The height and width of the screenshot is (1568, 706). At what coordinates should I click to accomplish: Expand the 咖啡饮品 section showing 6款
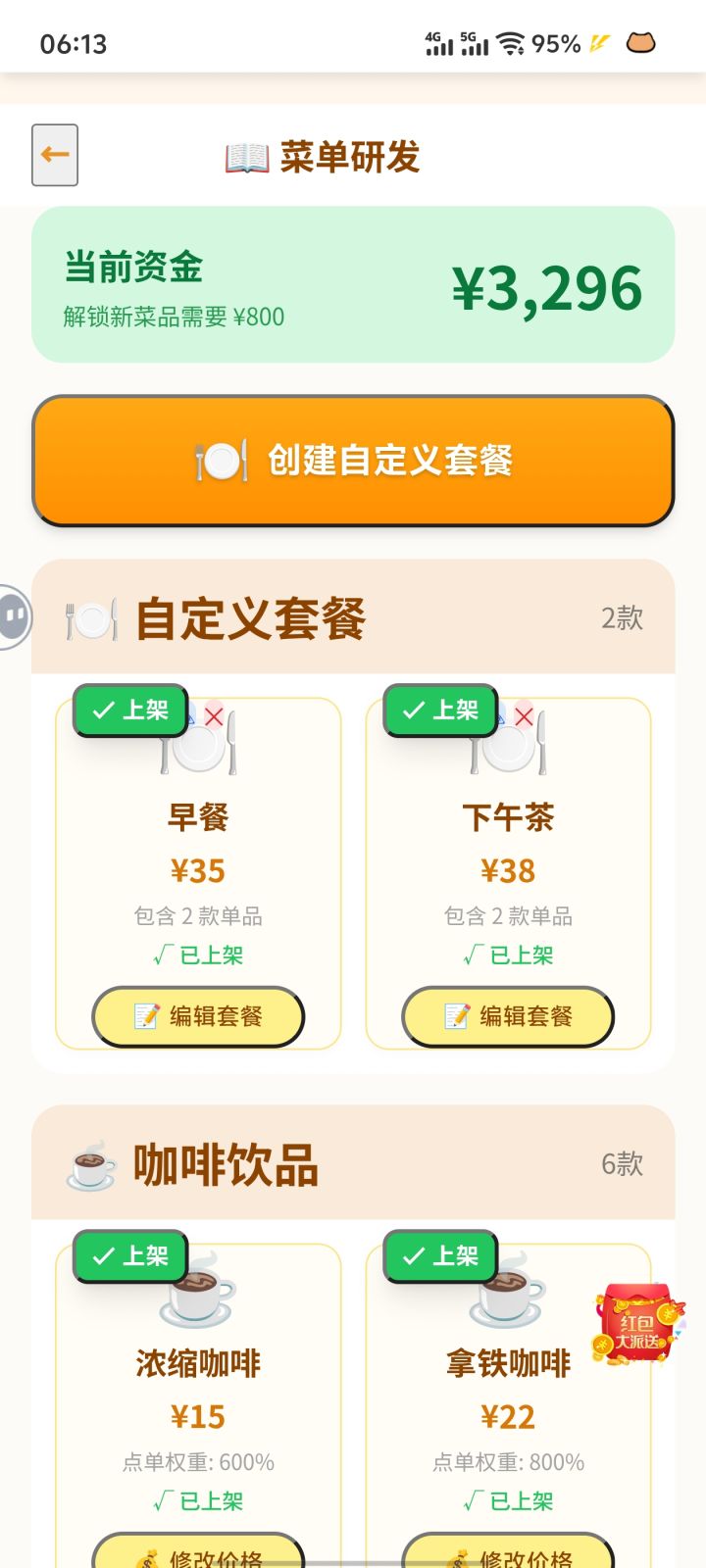(621, 1164)
